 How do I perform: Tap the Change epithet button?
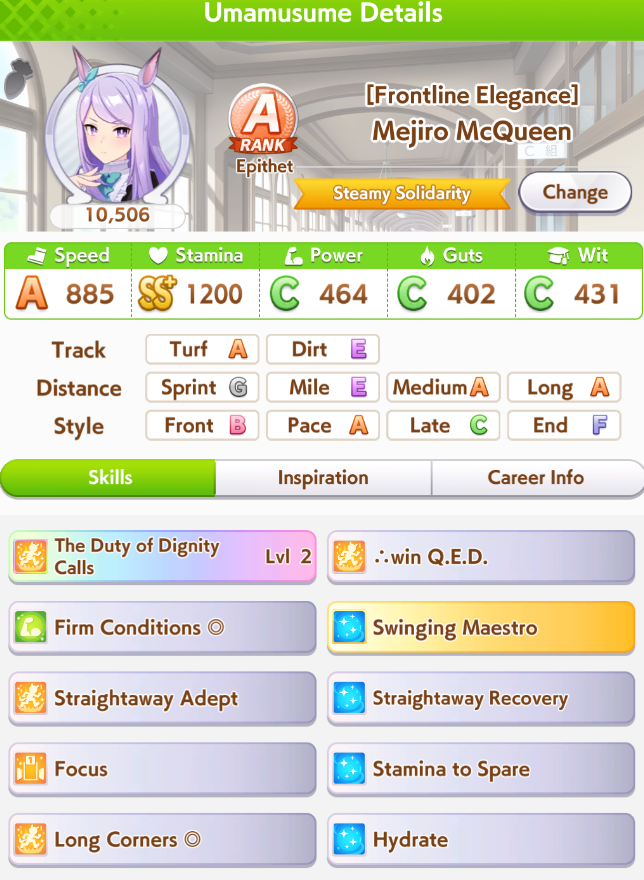(574, 193)
